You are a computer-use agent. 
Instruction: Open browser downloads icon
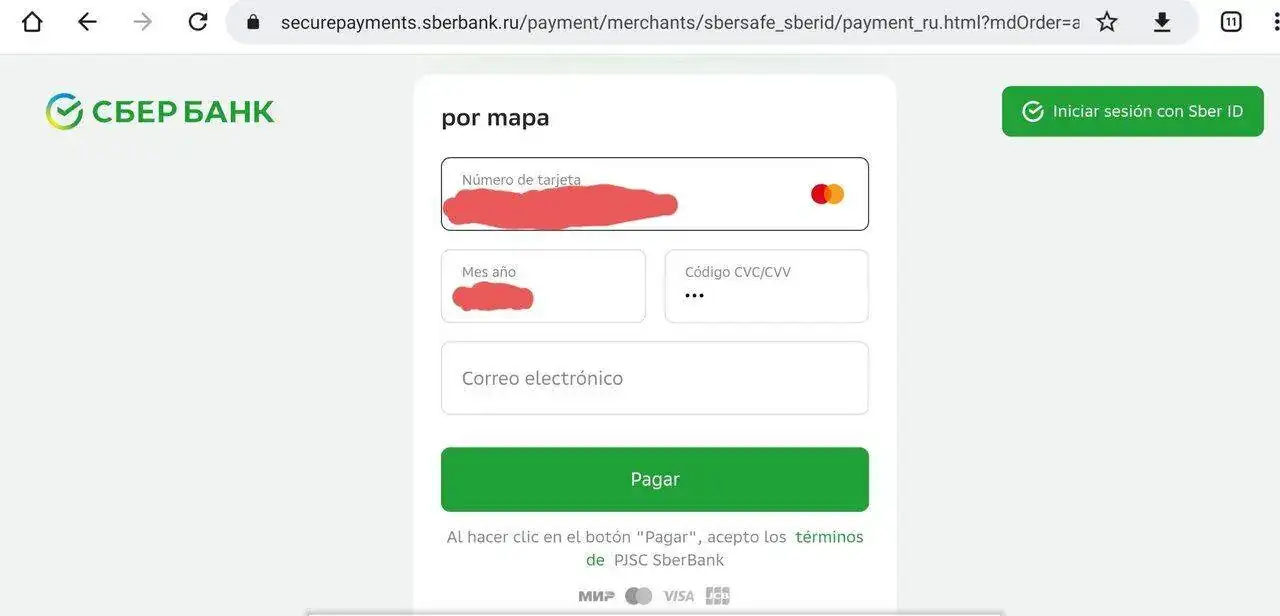1162,22
